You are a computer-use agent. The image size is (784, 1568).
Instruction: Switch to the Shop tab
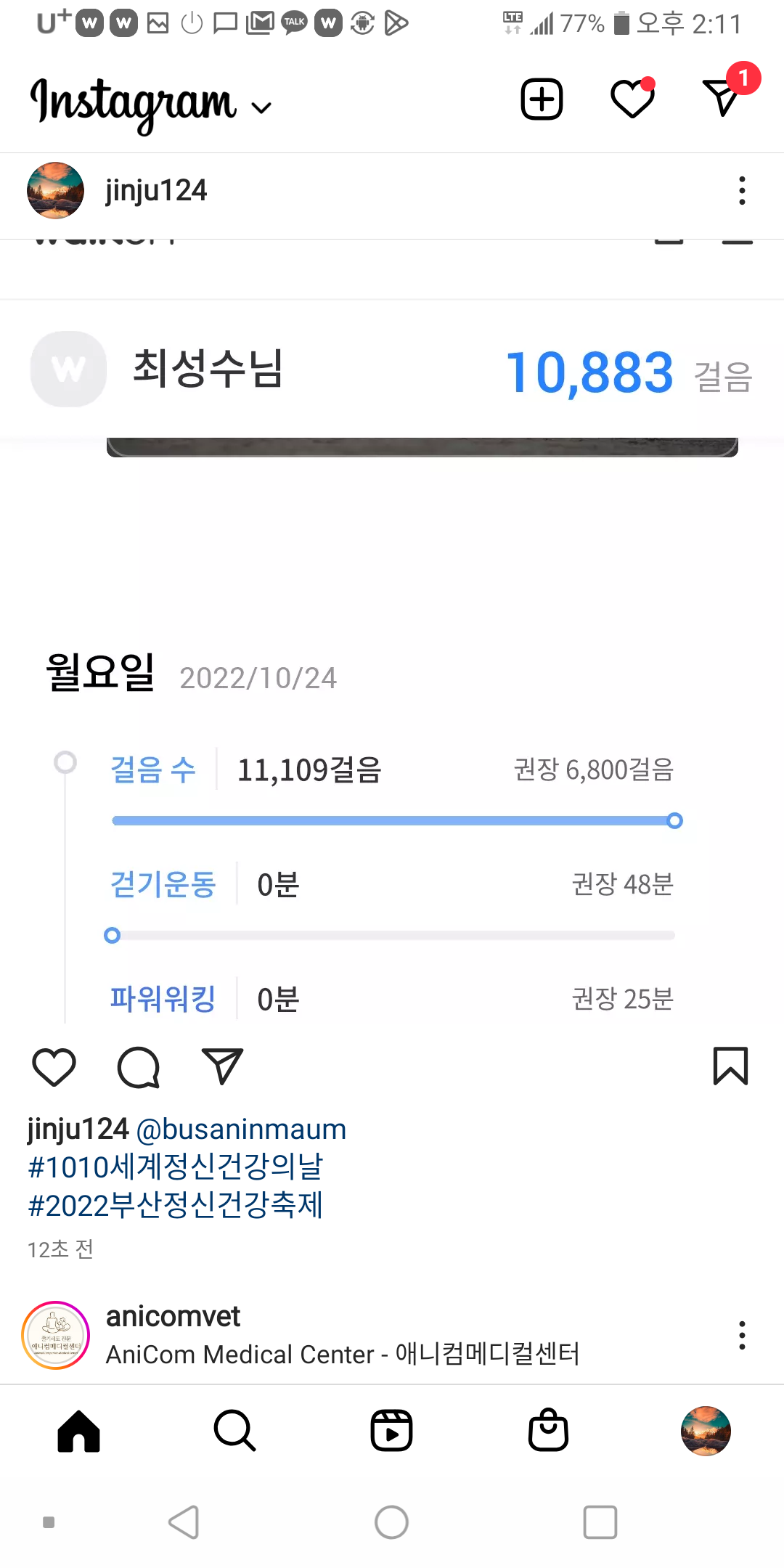[548, 1431]
